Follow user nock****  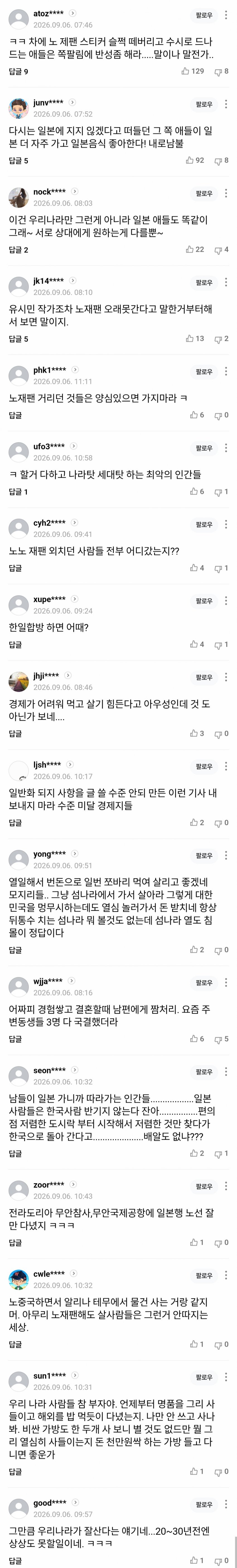click(x=204, y=194)
